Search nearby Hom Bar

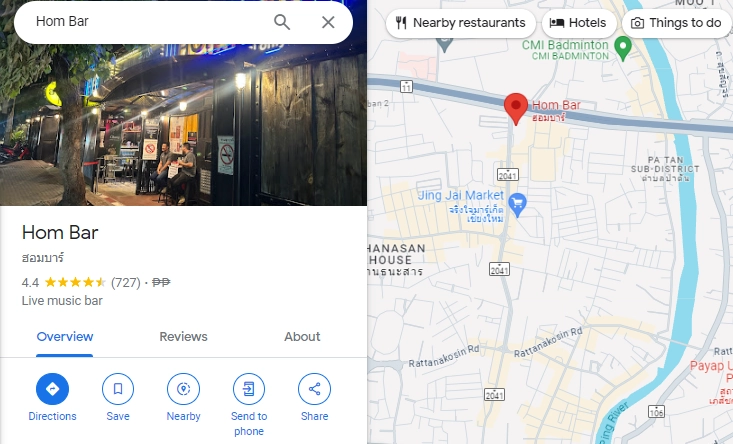pos(183,390)
